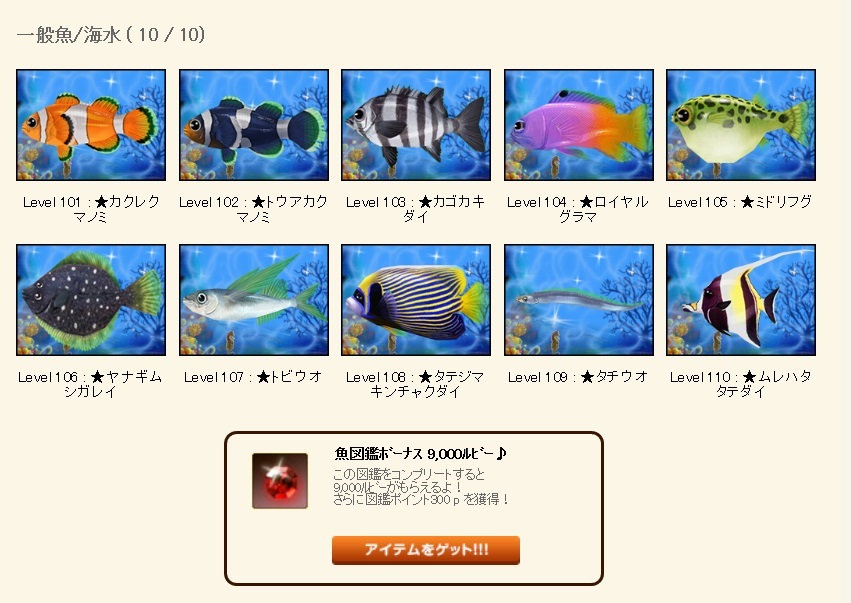View the Level 104 ロイヤルグラマ fish tile

point(578,125)
